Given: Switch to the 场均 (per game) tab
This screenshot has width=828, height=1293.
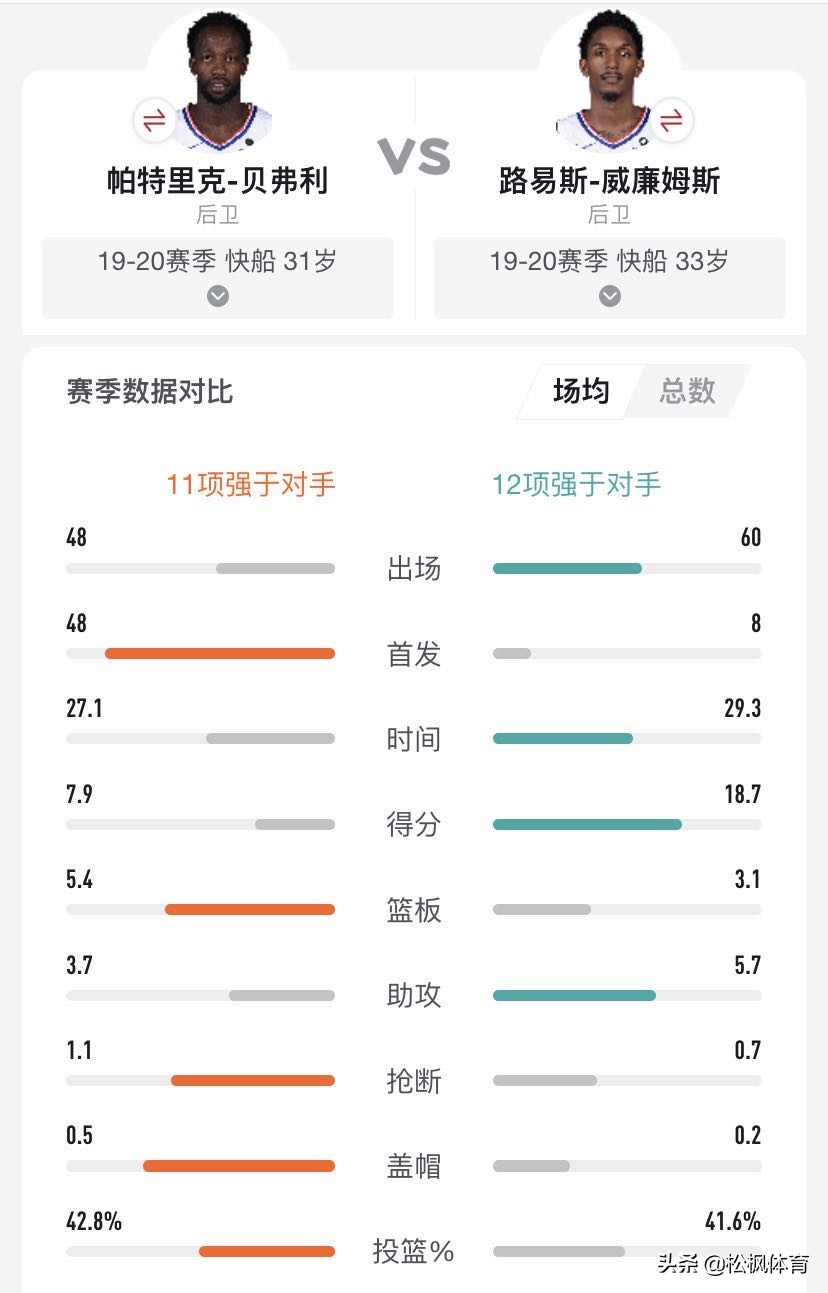Looking at the screenshot, I should [x=580, y=392].
